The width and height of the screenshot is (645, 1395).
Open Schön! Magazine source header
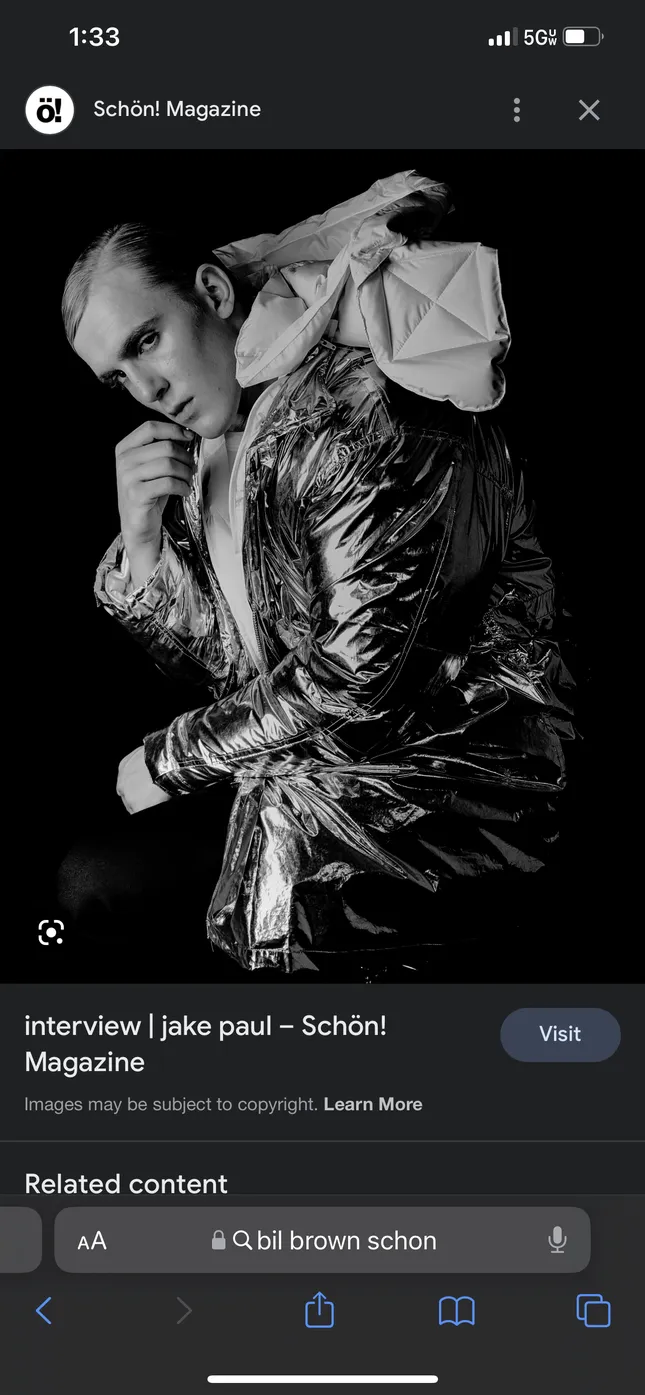click(x=176, y=110)
